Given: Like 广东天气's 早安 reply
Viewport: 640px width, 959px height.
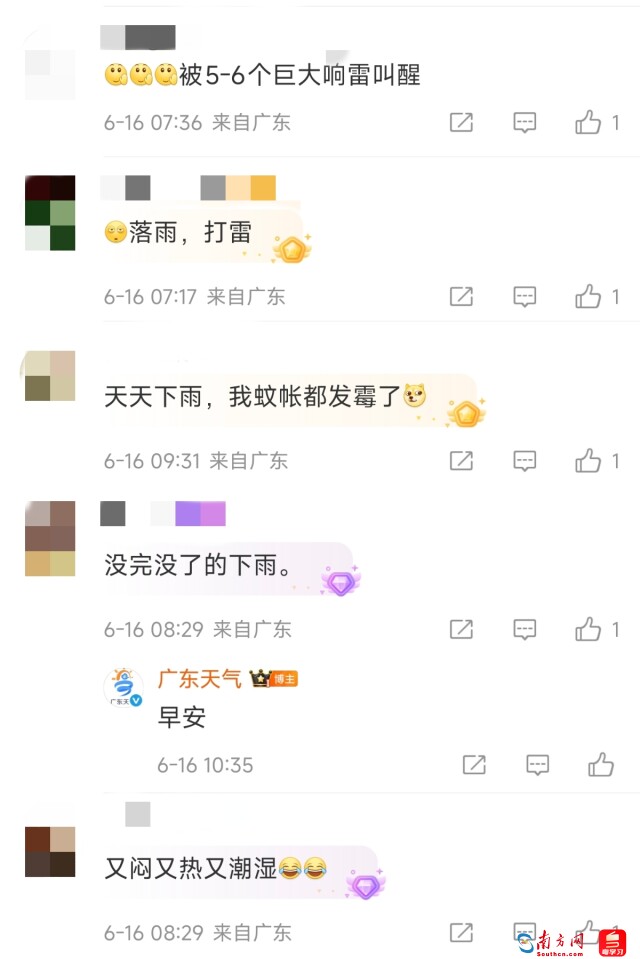Looking at the screenshot, I should tap(601, 765).
